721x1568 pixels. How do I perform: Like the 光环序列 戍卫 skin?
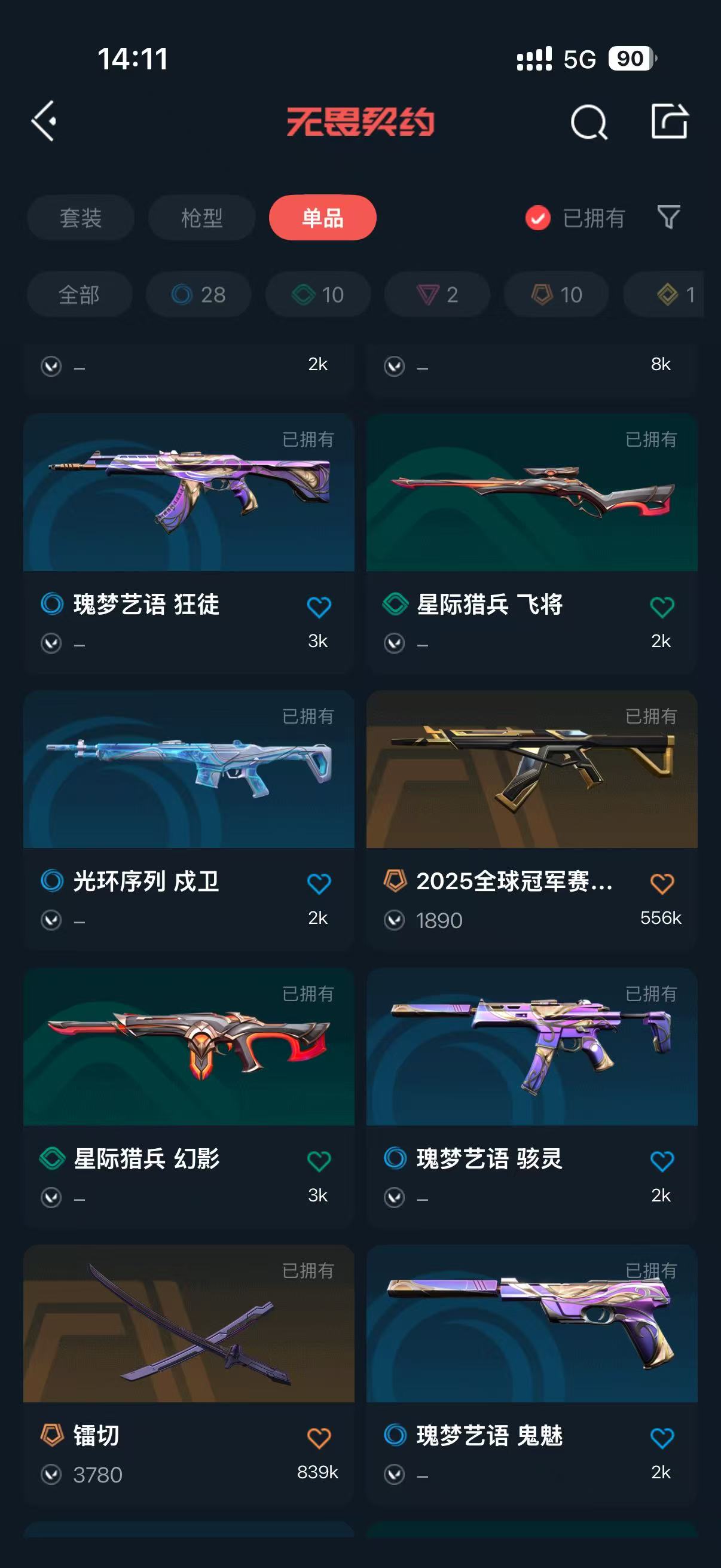pyautogui.click(x=319, y=883)
